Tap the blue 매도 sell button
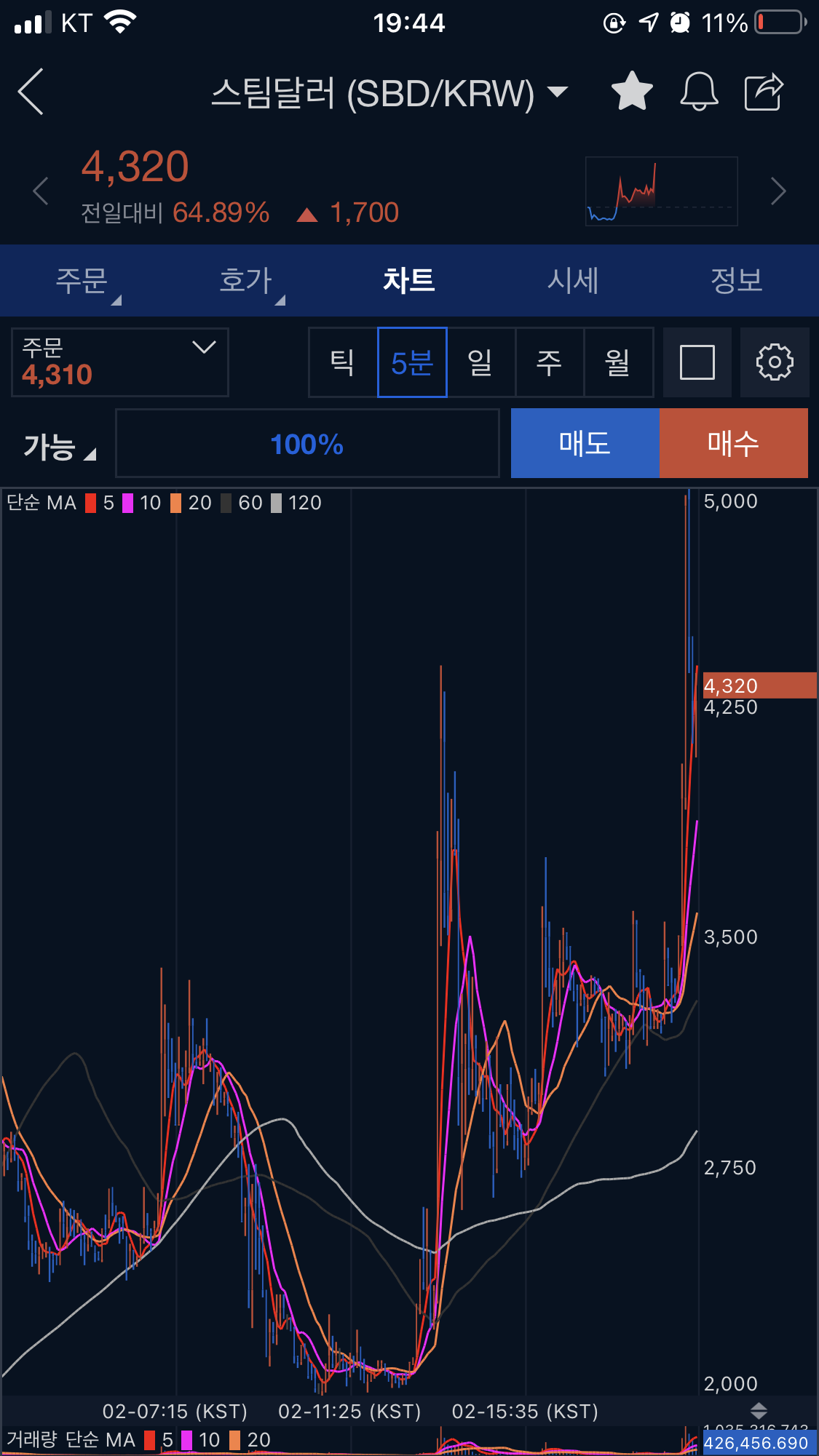819x1456 pixels. [x=585, y=443]
